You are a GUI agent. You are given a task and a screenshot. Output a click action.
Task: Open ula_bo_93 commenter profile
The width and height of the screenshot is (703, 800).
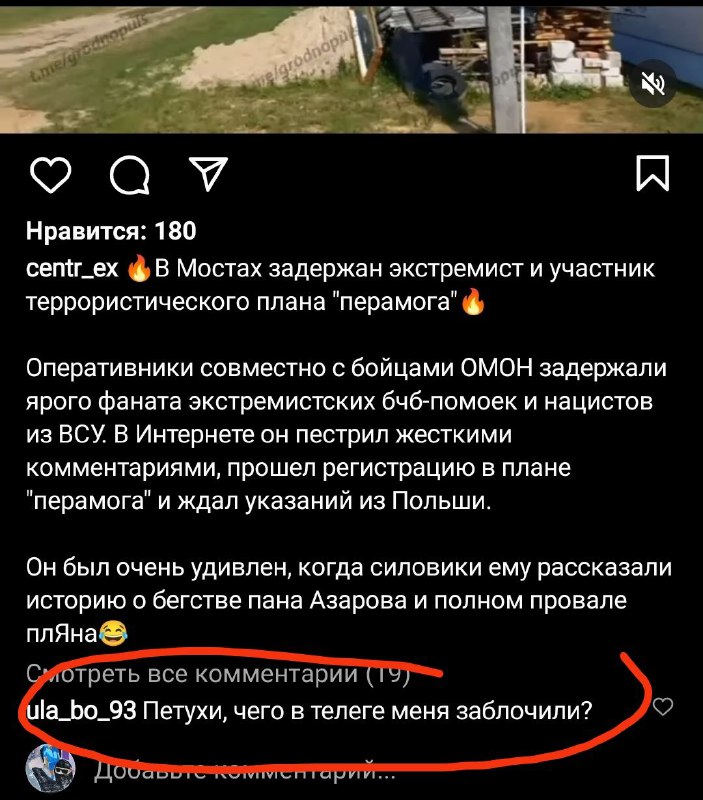pos(76,711)
